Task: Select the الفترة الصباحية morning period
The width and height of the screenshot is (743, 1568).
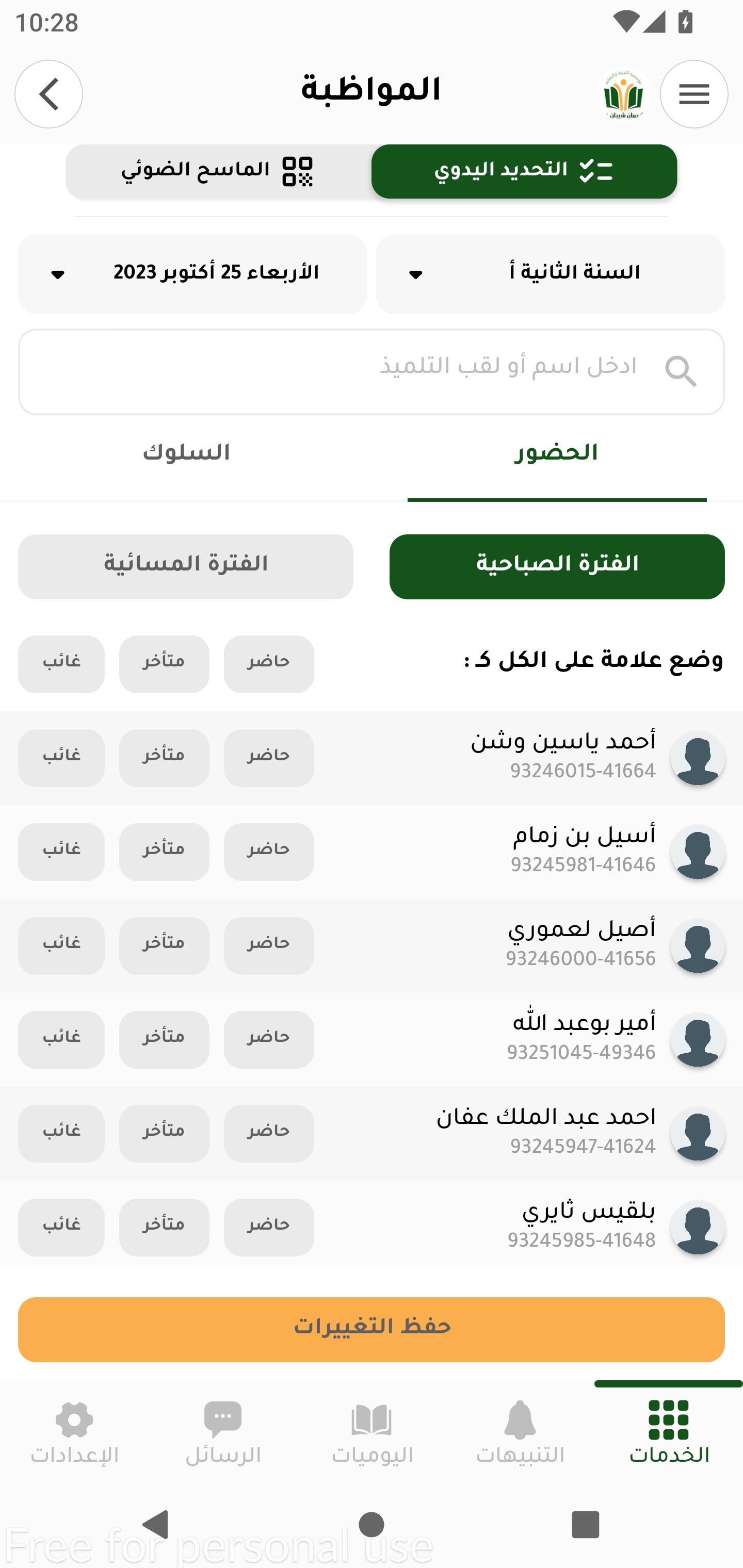Action: (557, 567)
